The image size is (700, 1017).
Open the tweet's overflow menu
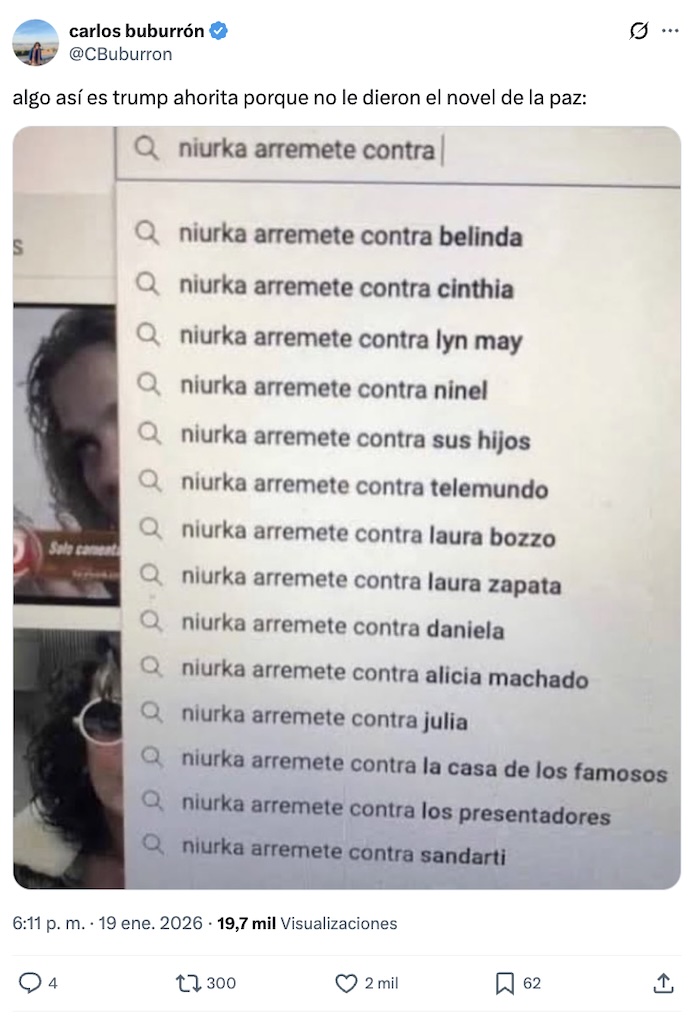670,32
